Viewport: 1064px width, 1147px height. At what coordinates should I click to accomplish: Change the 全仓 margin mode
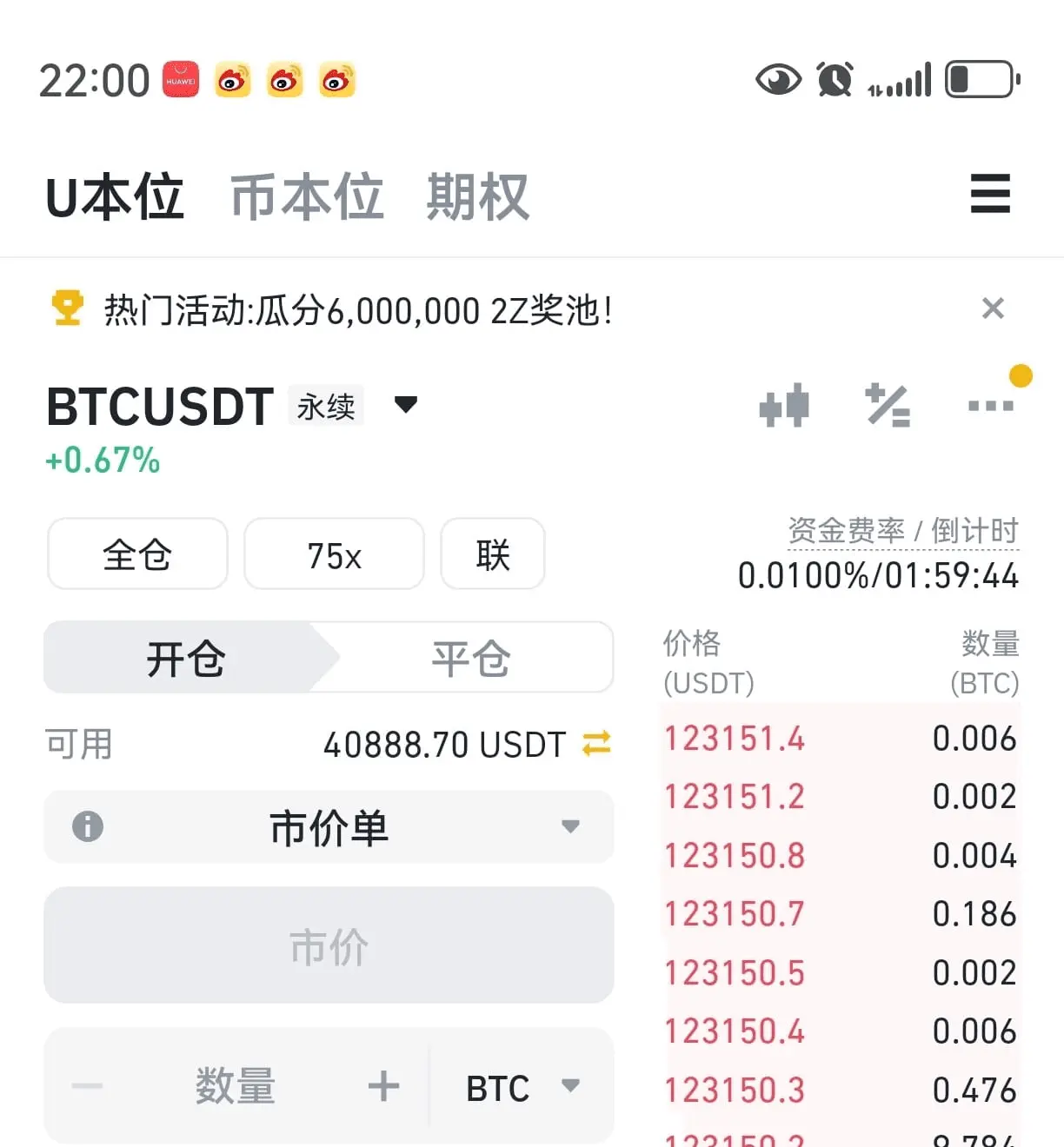click(x=137, y=554)
